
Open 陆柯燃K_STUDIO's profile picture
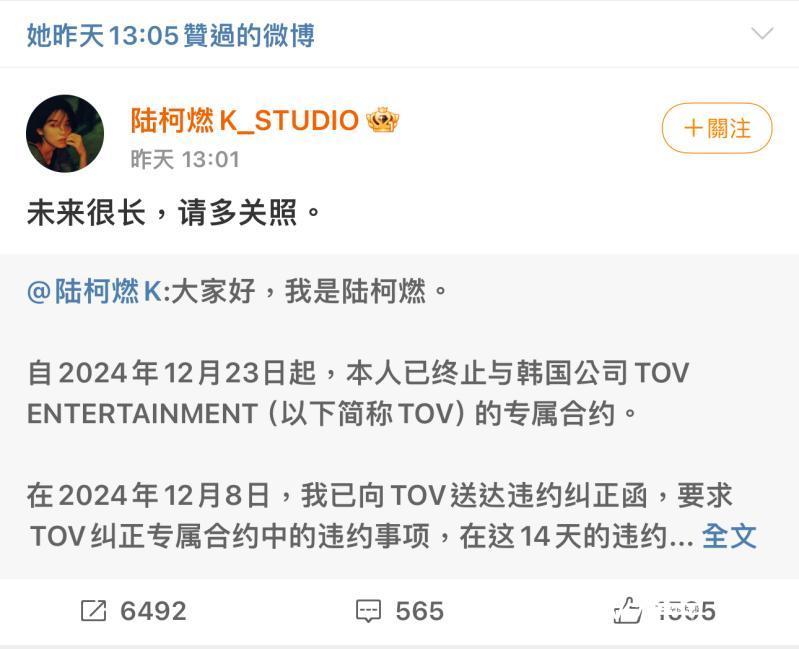[x=65, y=134]
